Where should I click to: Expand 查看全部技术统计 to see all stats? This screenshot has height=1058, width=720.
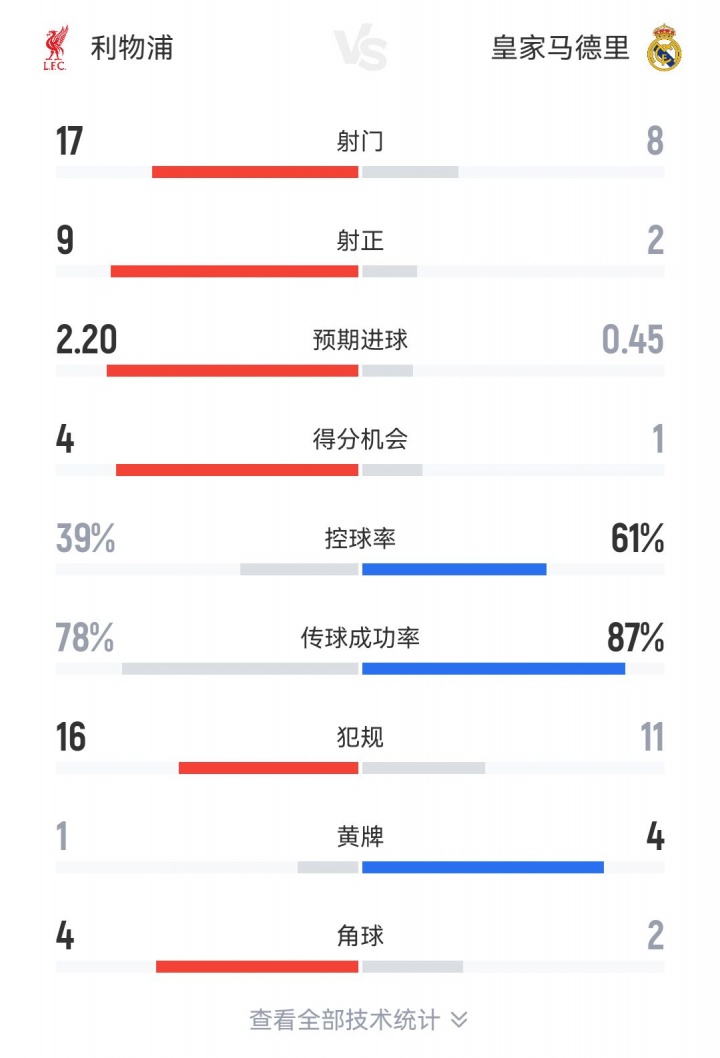click(x=359, y=1020)
